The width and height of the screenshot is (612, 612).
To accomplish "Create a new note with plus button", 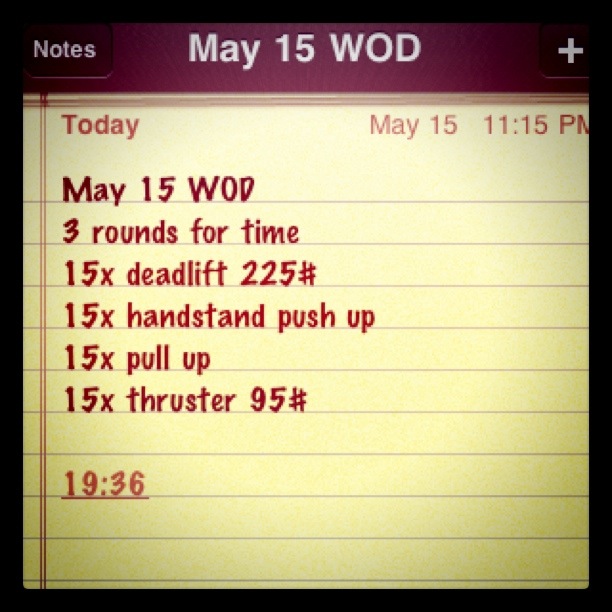I will pos(569,50).
